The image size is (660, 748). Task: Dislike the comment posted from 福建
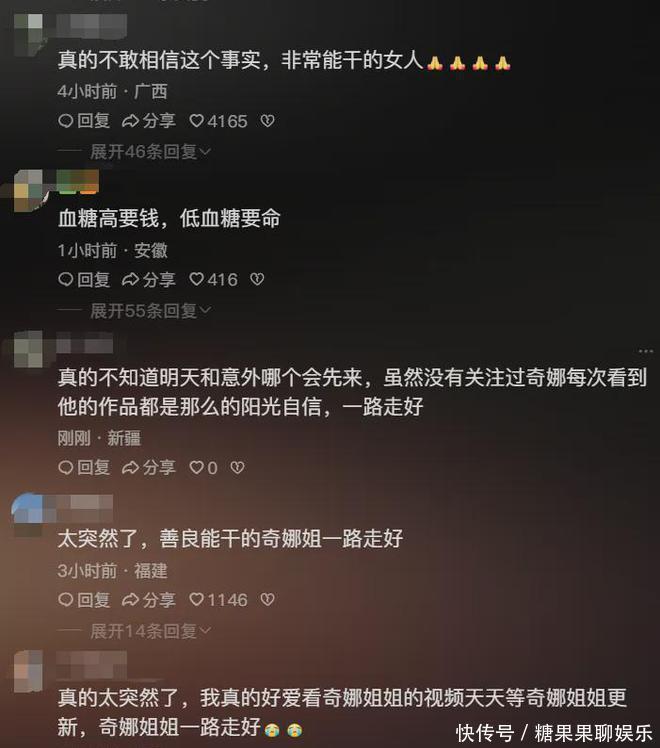(x=267, y=600)
